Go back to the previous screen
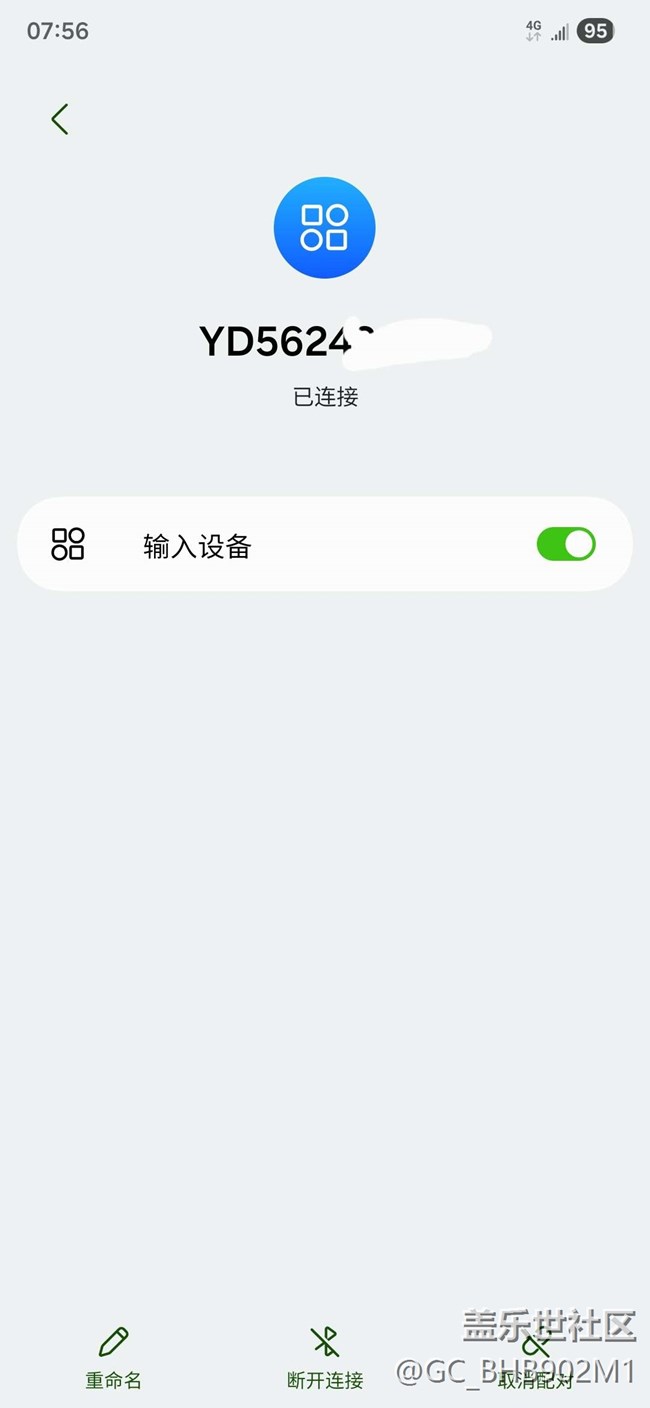This screenshot has width=650, height=1408. pyautogui.click(x=60, y=119)
